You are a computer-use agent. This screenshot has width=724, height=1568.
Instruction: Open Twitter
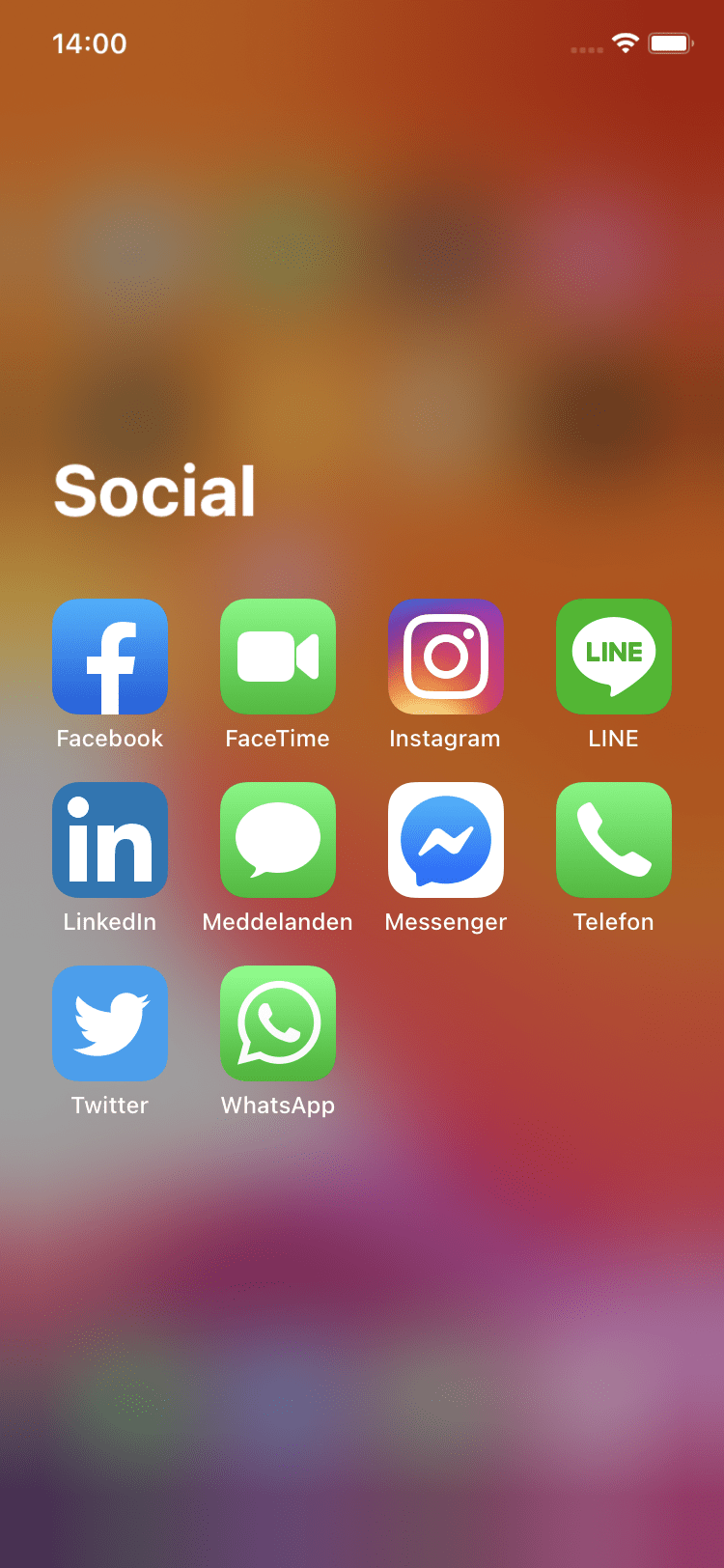click(x=110, y=1023)
